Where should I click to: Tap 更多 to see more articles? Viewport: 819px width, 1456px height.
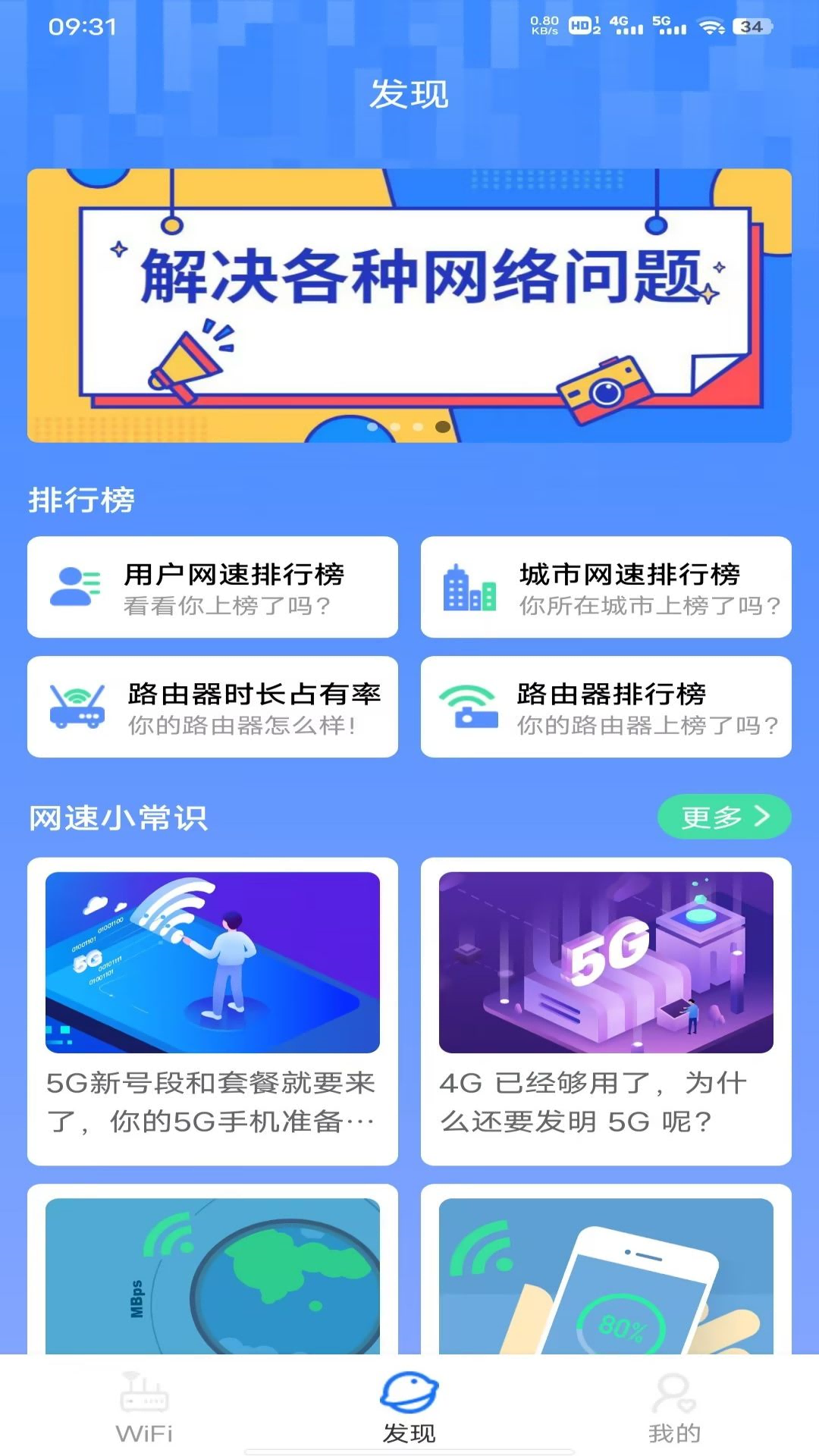click(723, 817)
